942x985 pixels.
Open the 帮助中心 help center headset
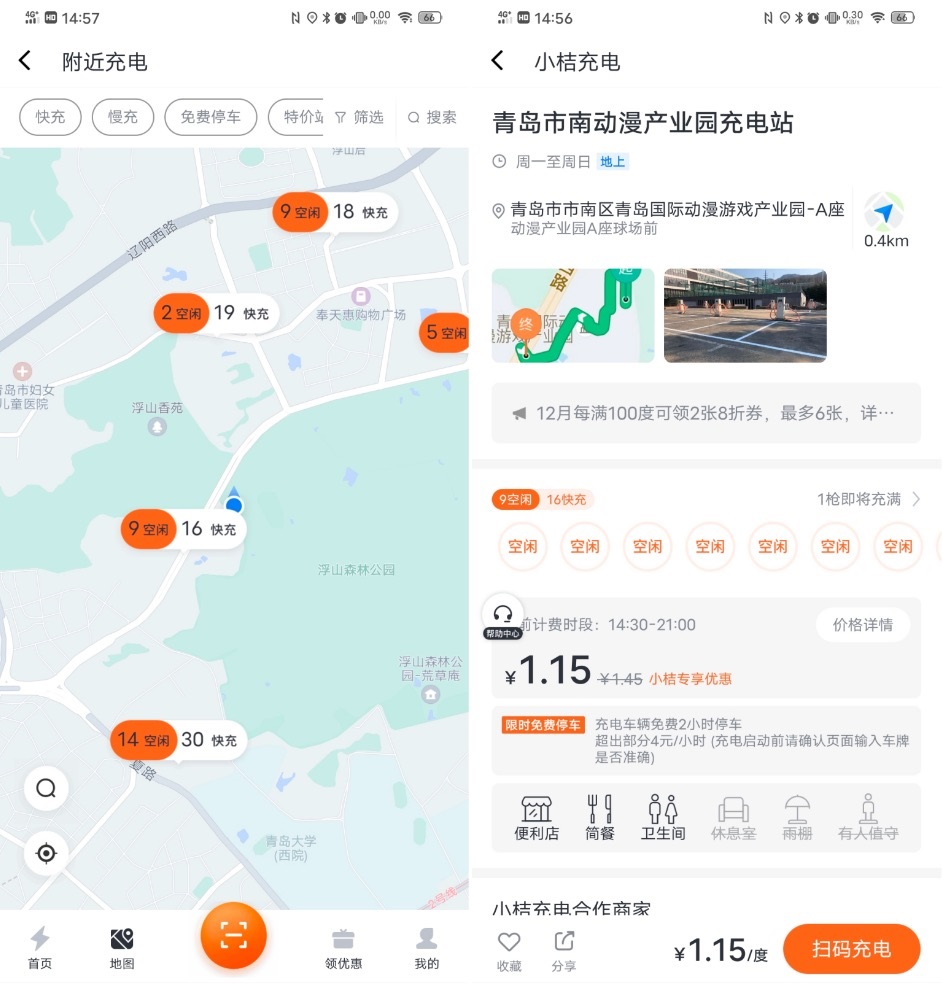click(x=503, y=618)
